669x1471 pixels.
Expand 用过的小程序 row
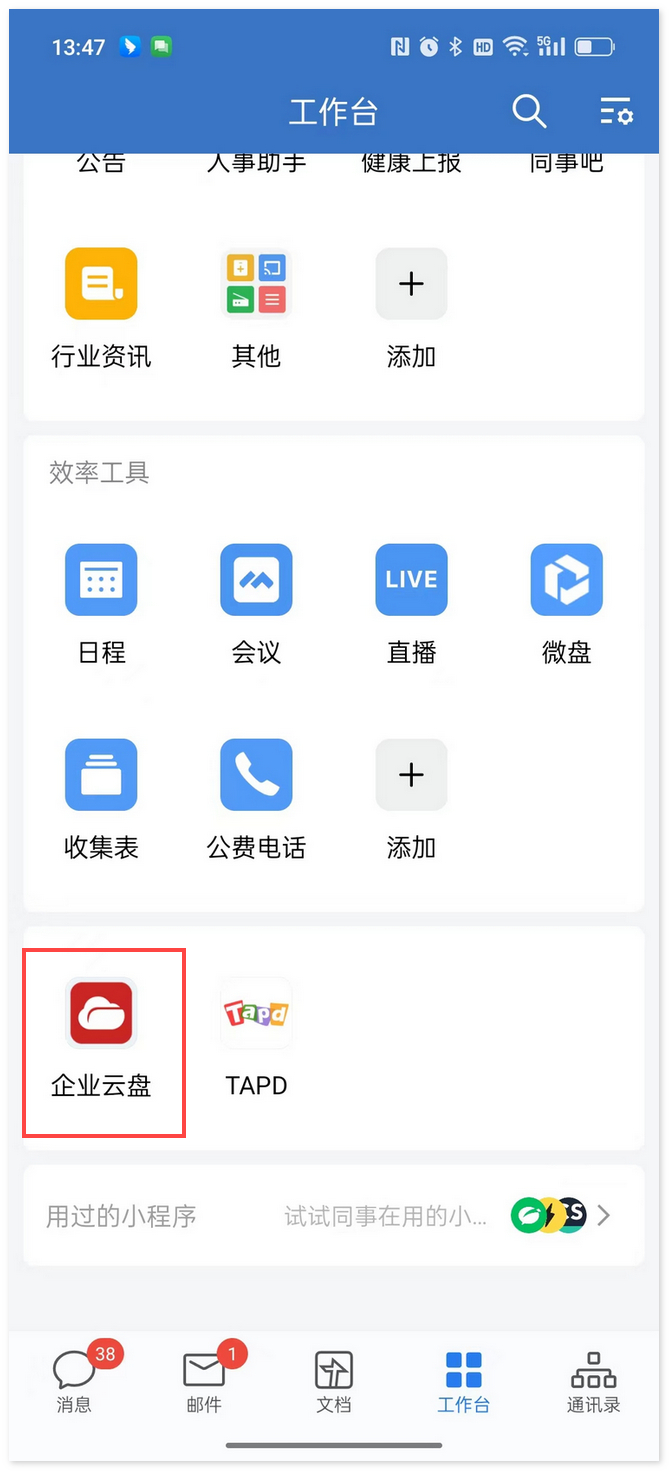click(x=334, y=1216)
